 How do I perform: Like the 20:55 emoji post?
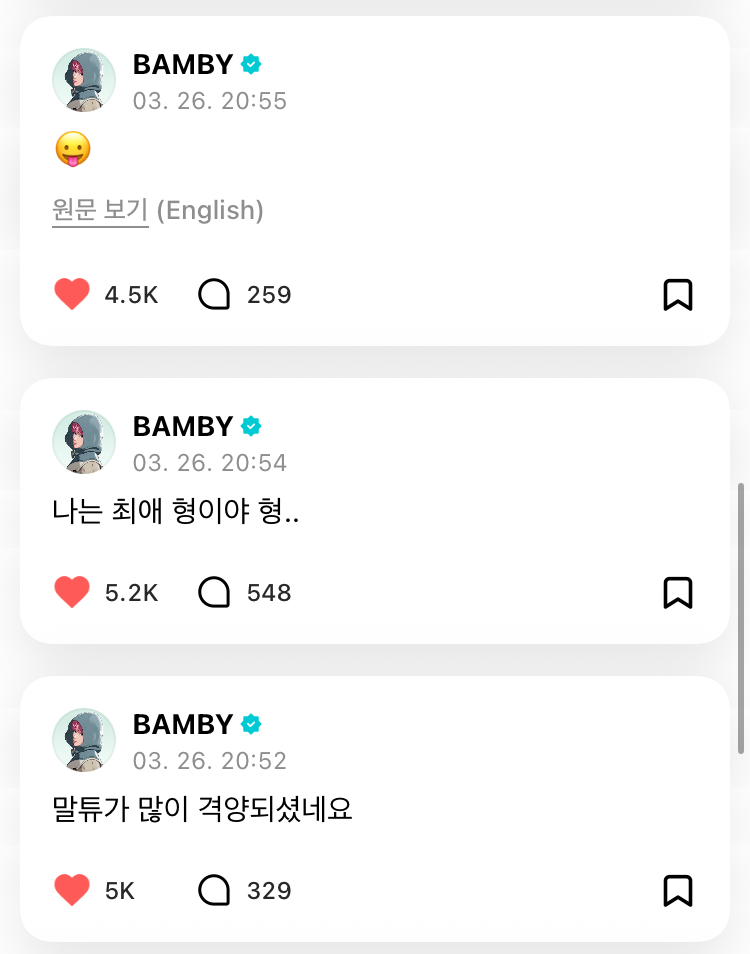pos(72,295)
